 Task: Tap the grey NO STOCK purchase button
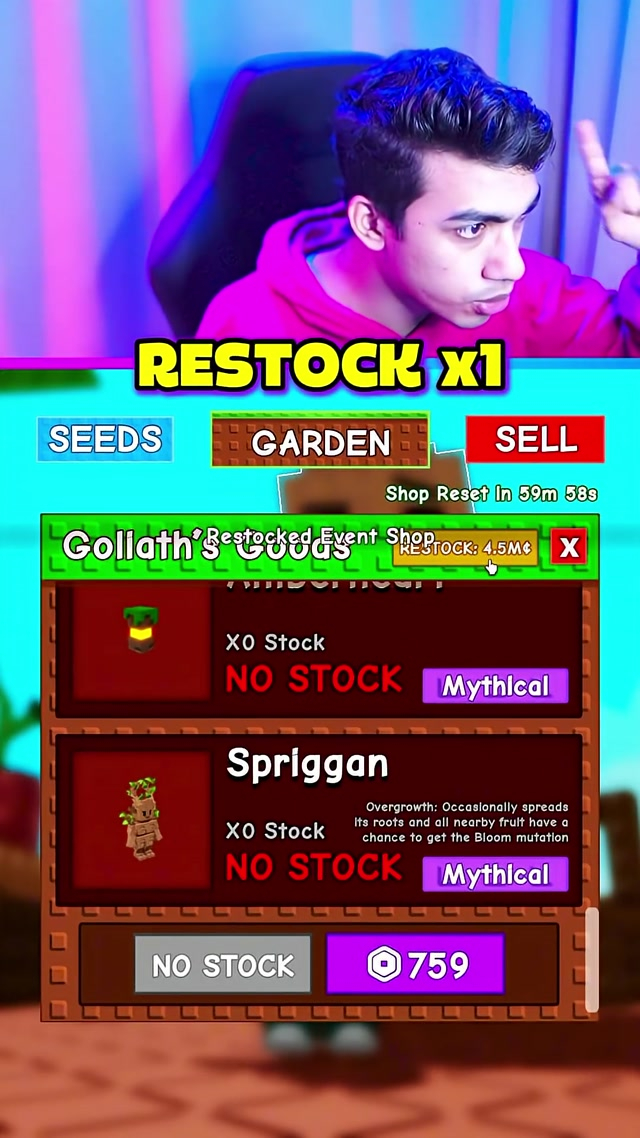pyautogui.click(x=223, y=965)
